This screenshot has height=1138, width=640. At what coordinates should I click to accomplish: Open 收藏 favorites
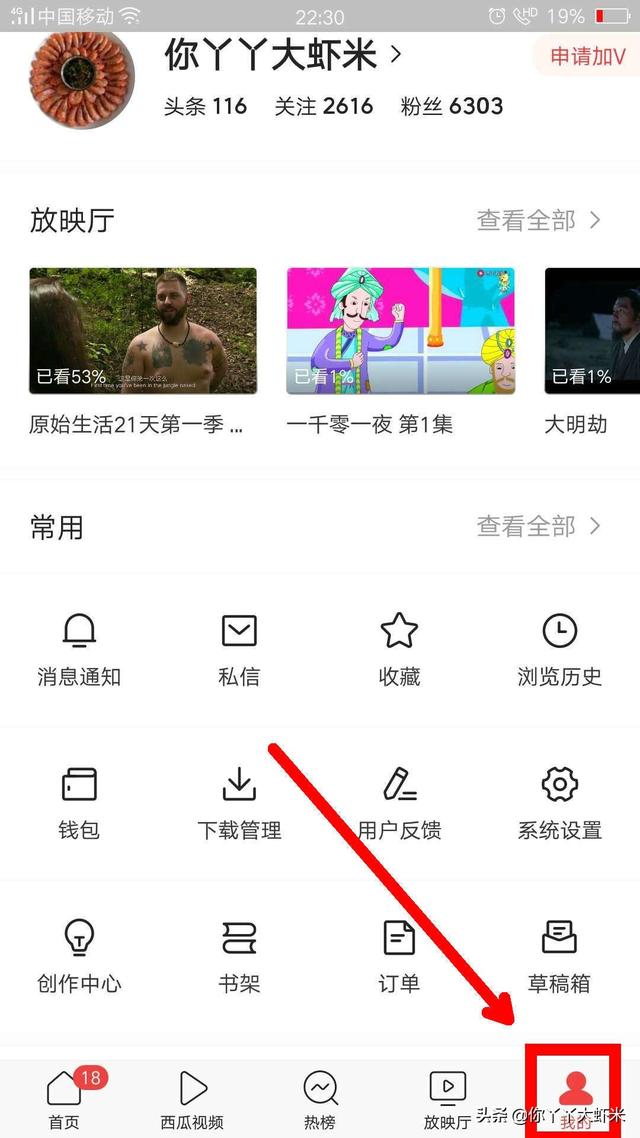pyautogui.click(x=399, y=650)
